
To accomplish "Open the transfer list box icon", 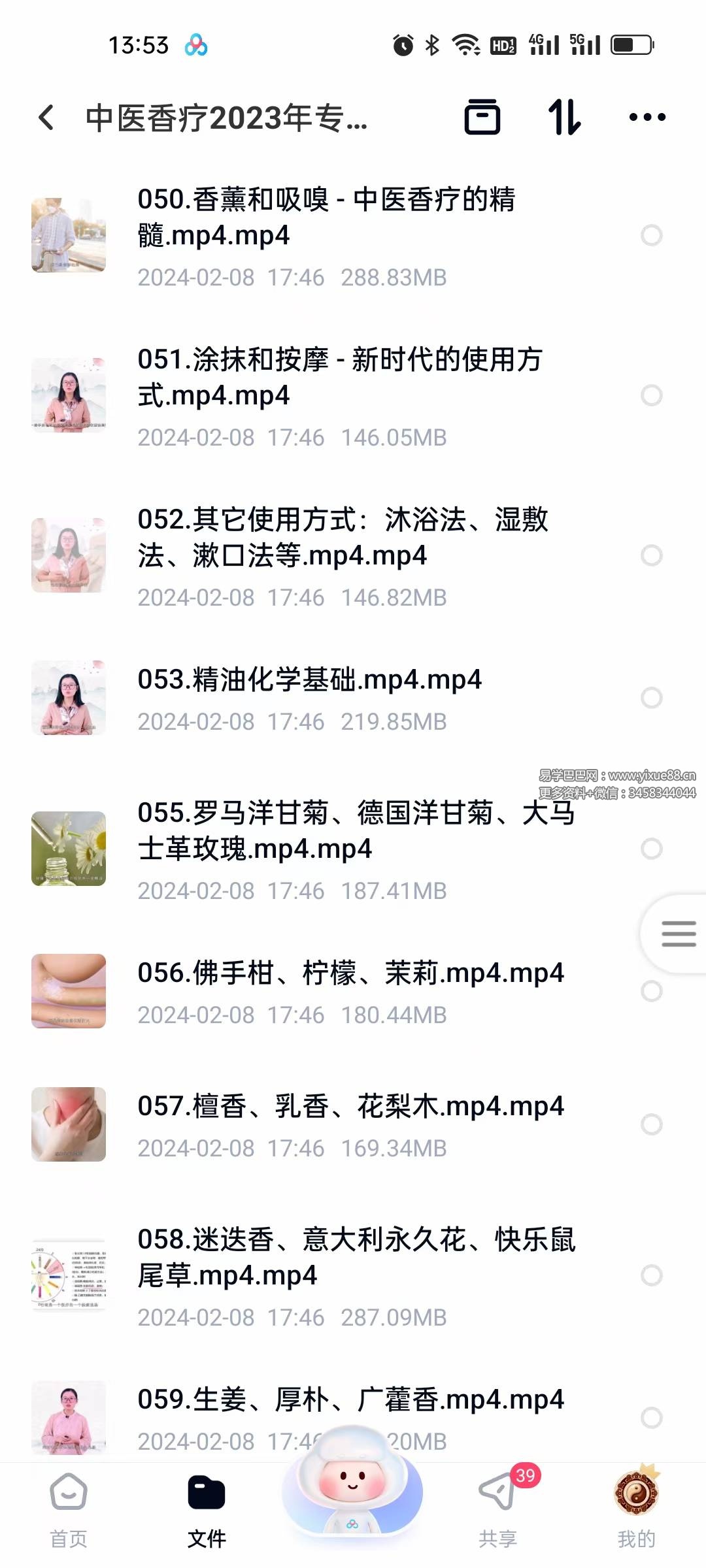I will [x=482, y=118].
